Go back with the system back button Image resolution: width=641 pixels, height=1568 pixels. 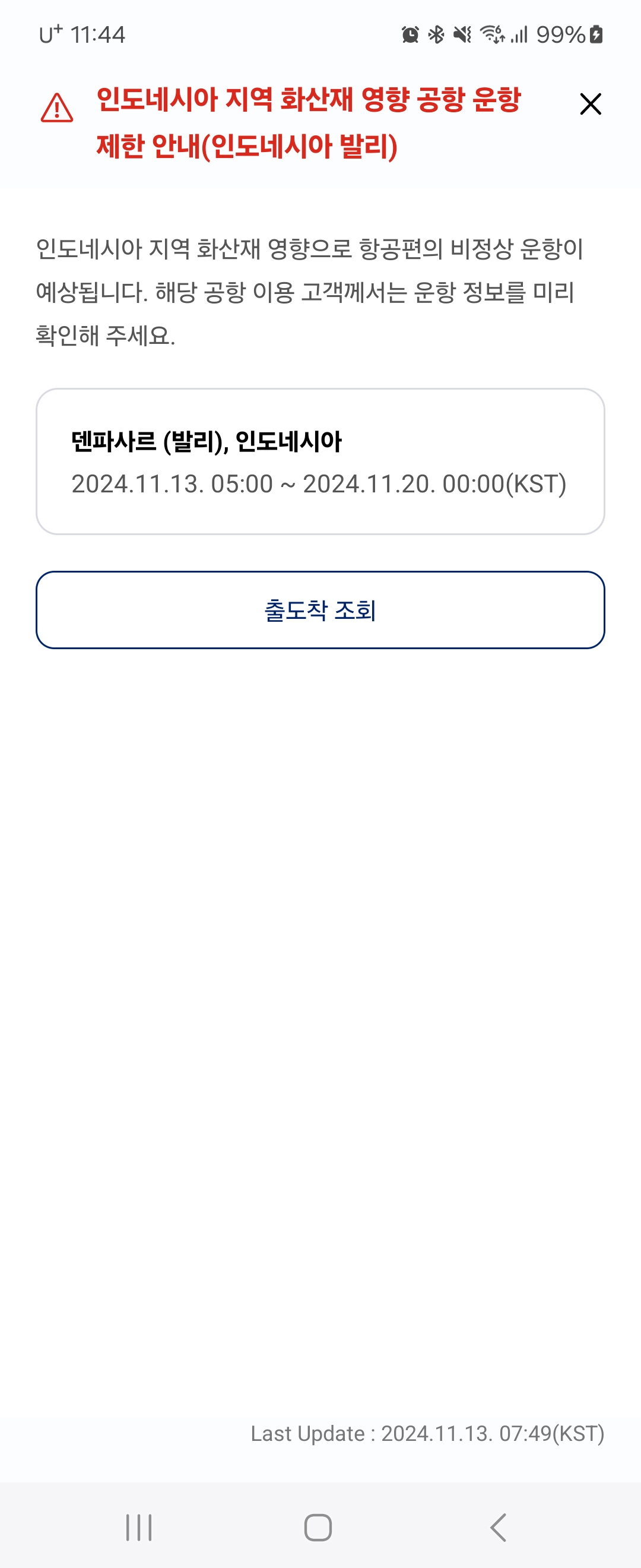click(498, 1527)
